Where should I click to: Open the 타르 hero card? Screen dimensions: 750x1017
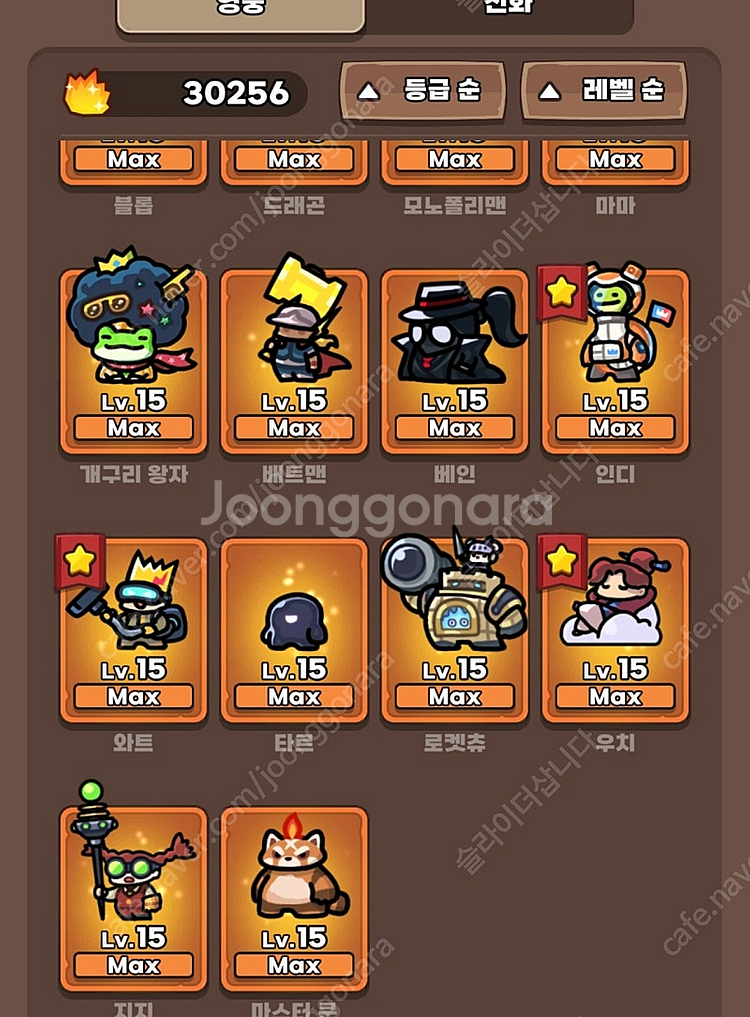pos(294,630)
